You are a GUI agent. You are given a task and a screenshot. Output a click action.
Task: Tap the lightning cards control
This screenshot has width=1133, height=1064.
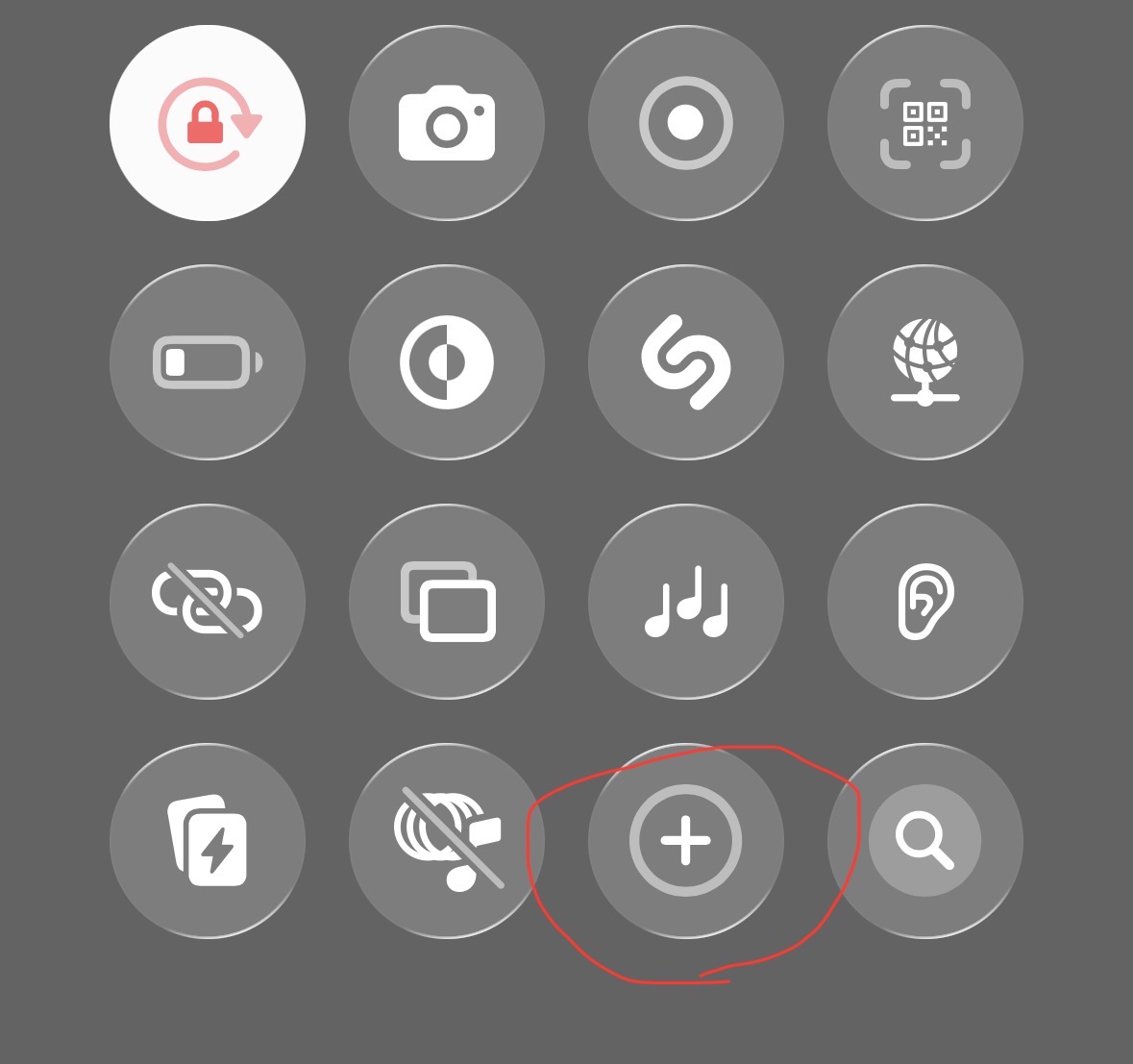[208, 841]
